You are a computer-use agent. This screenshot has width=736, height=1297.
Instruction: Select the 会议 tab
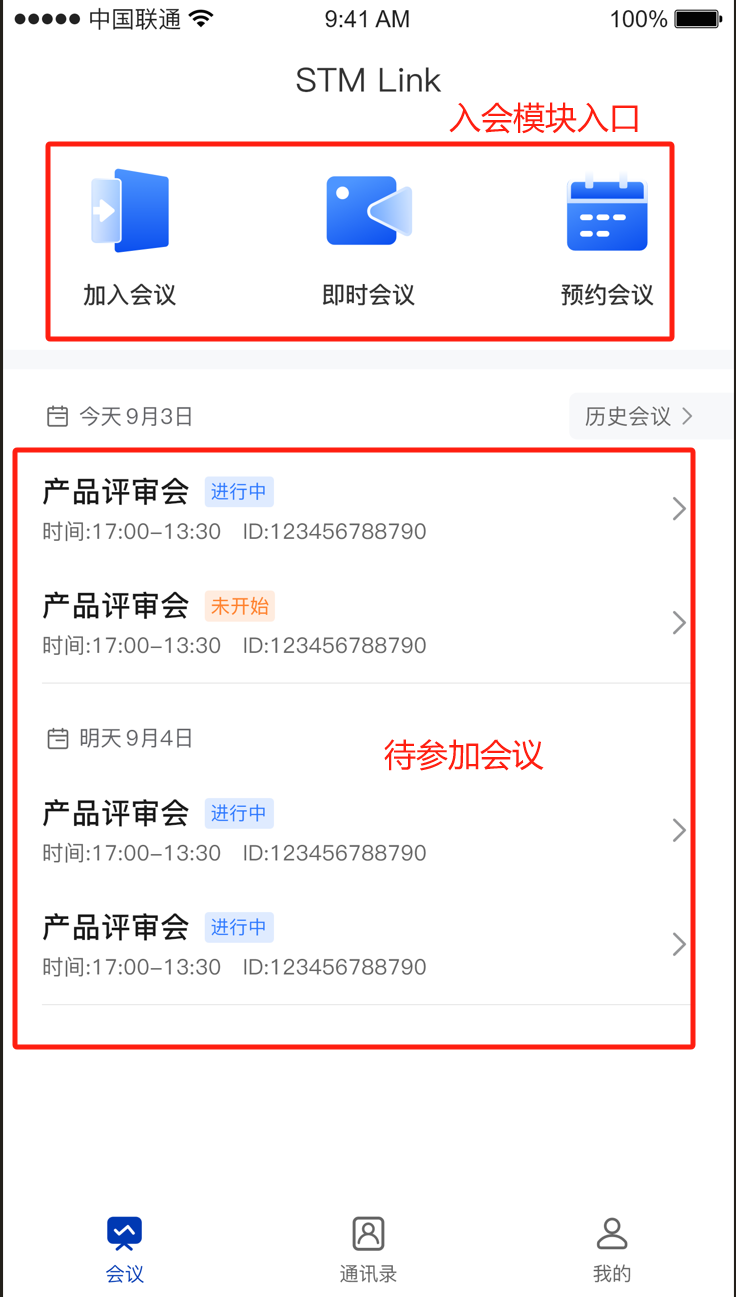click(125, 1248)
